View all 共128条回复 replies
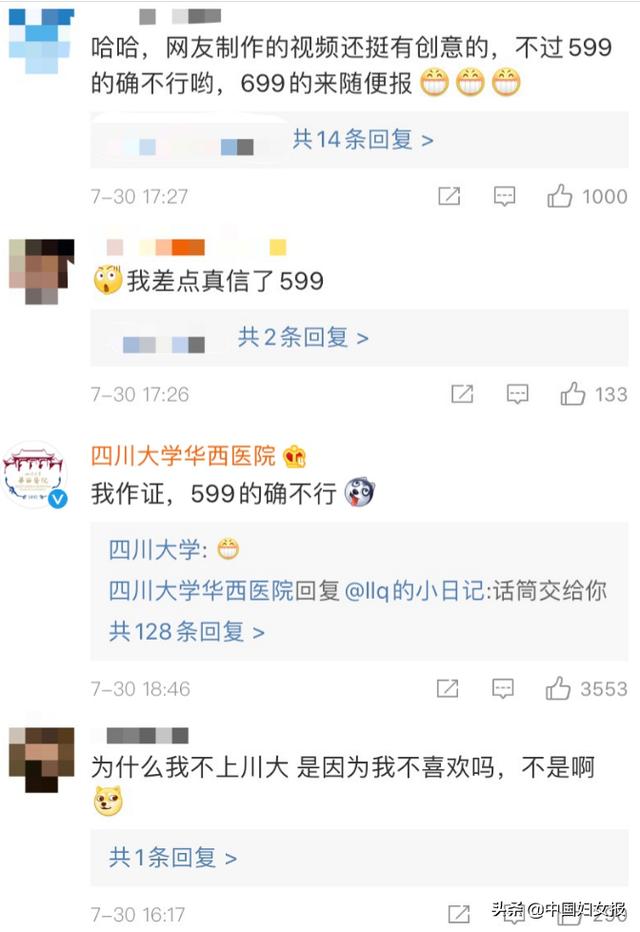Viewport: 640px width, 932px height. coord(187,632)
